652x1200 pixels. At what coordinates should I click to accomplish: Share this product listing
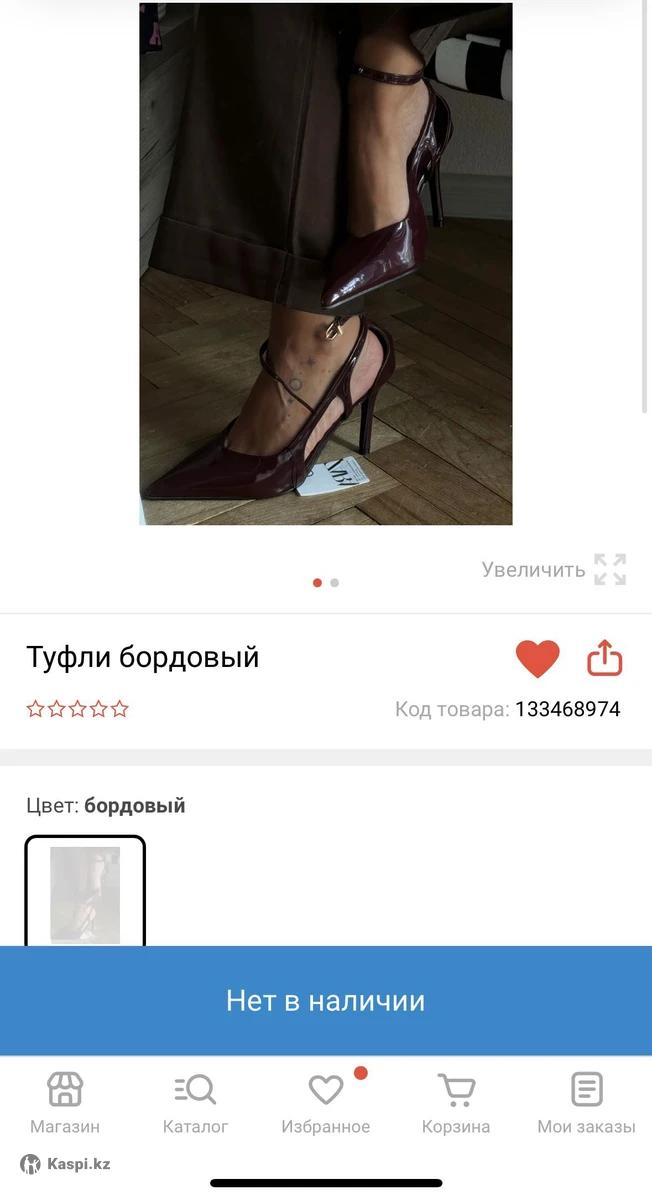tap(604, 658)
